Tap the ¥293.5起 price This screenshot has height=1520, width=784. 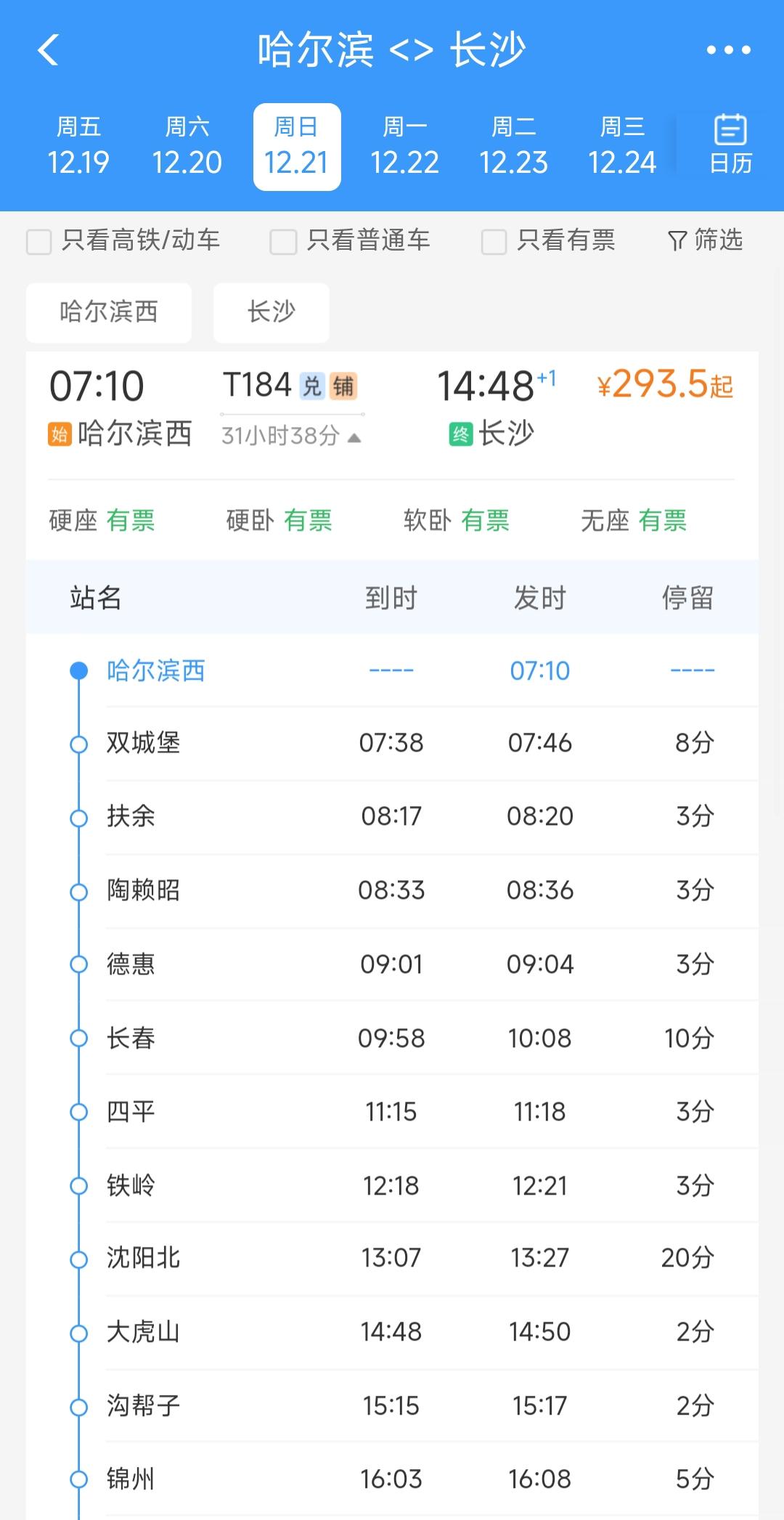pyautogui.click(x=665, y=386)
